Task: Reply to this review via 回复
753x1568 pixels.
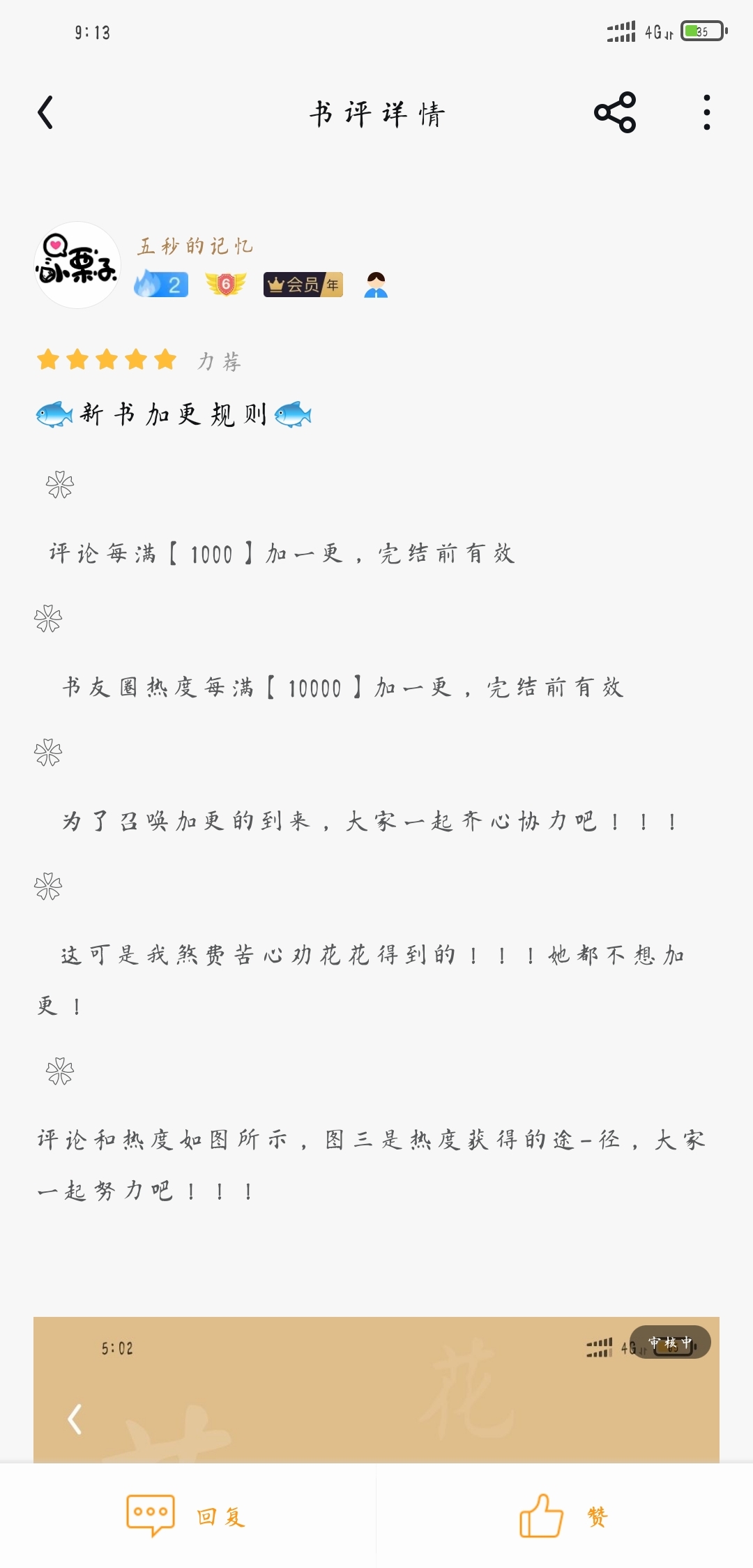Action: (x=187, y=1516)
